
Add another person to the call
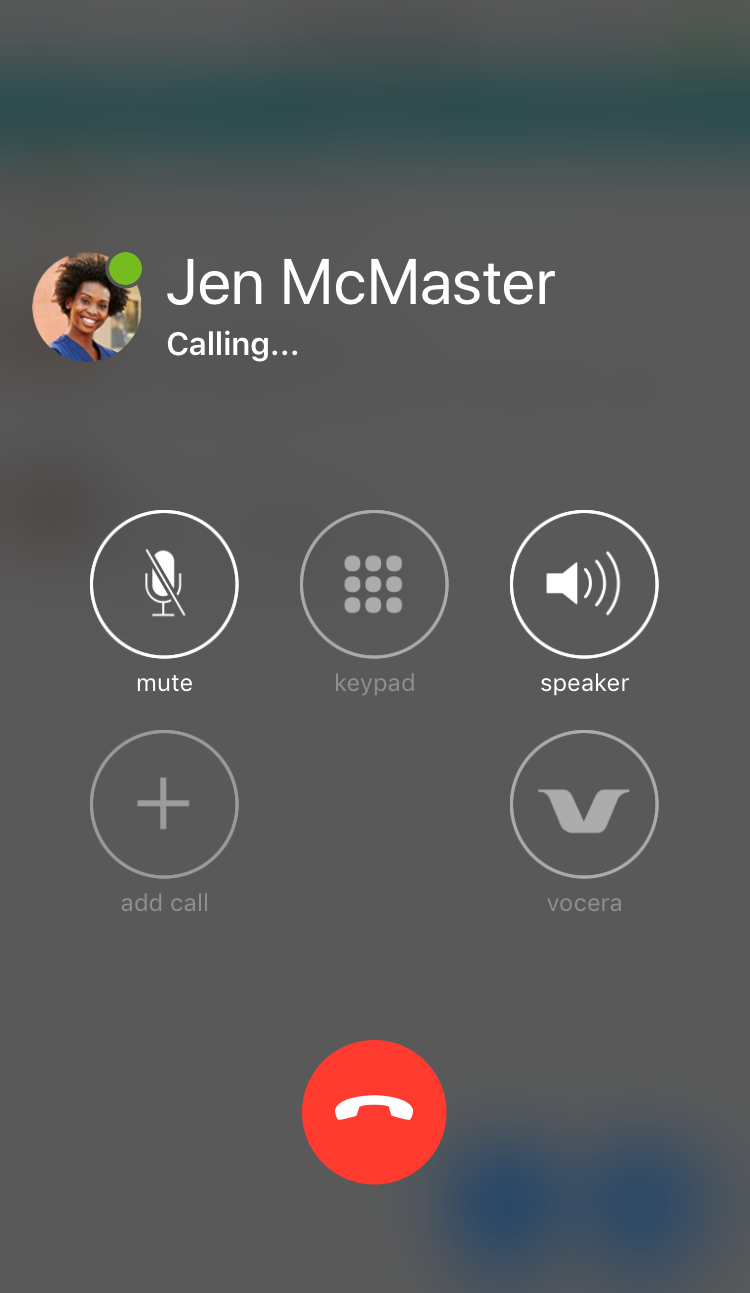(x=164, y=804)
